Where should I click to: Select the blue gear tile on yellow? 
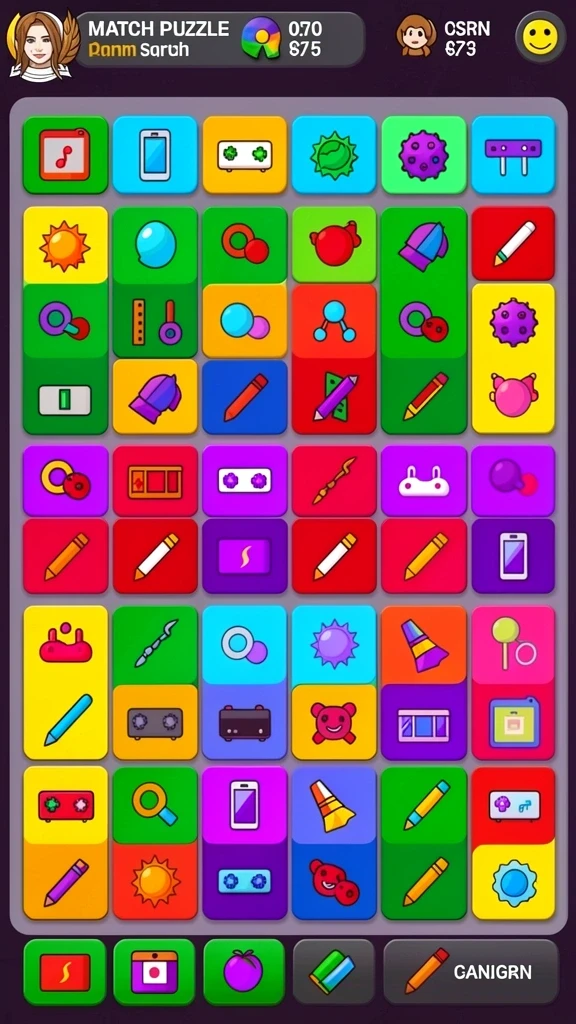513,882
